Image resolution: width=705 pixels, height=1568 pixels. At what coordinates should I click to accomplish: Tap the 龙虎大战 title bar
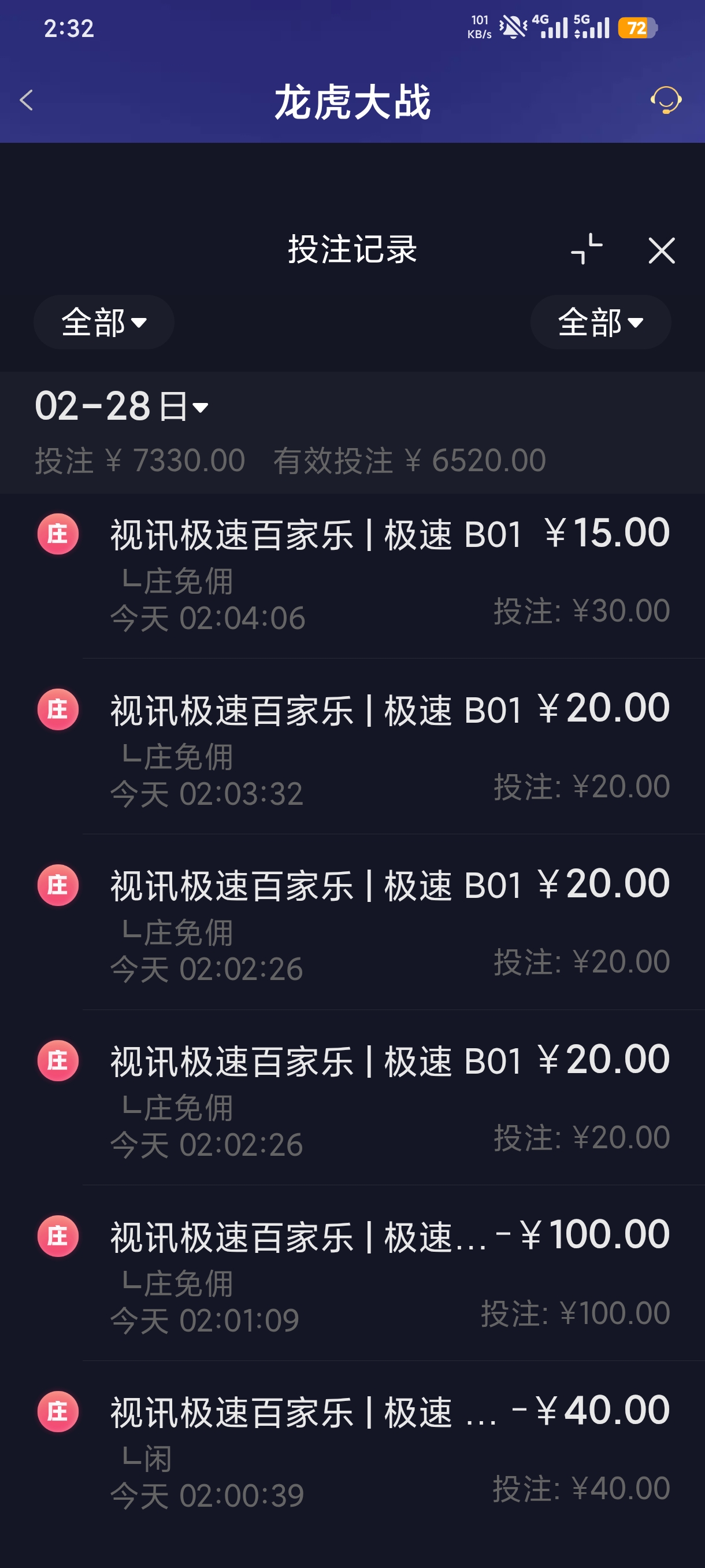(x=352, y=102)
